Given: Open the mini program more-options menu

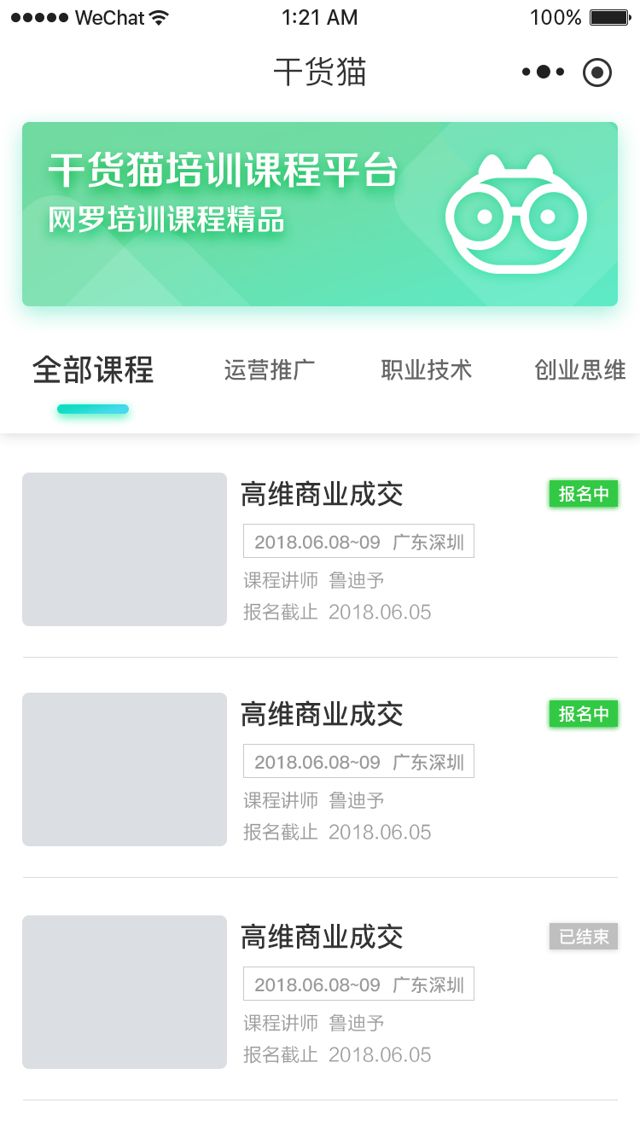Looking at the screenshot, I should click(x=543, y=72).
